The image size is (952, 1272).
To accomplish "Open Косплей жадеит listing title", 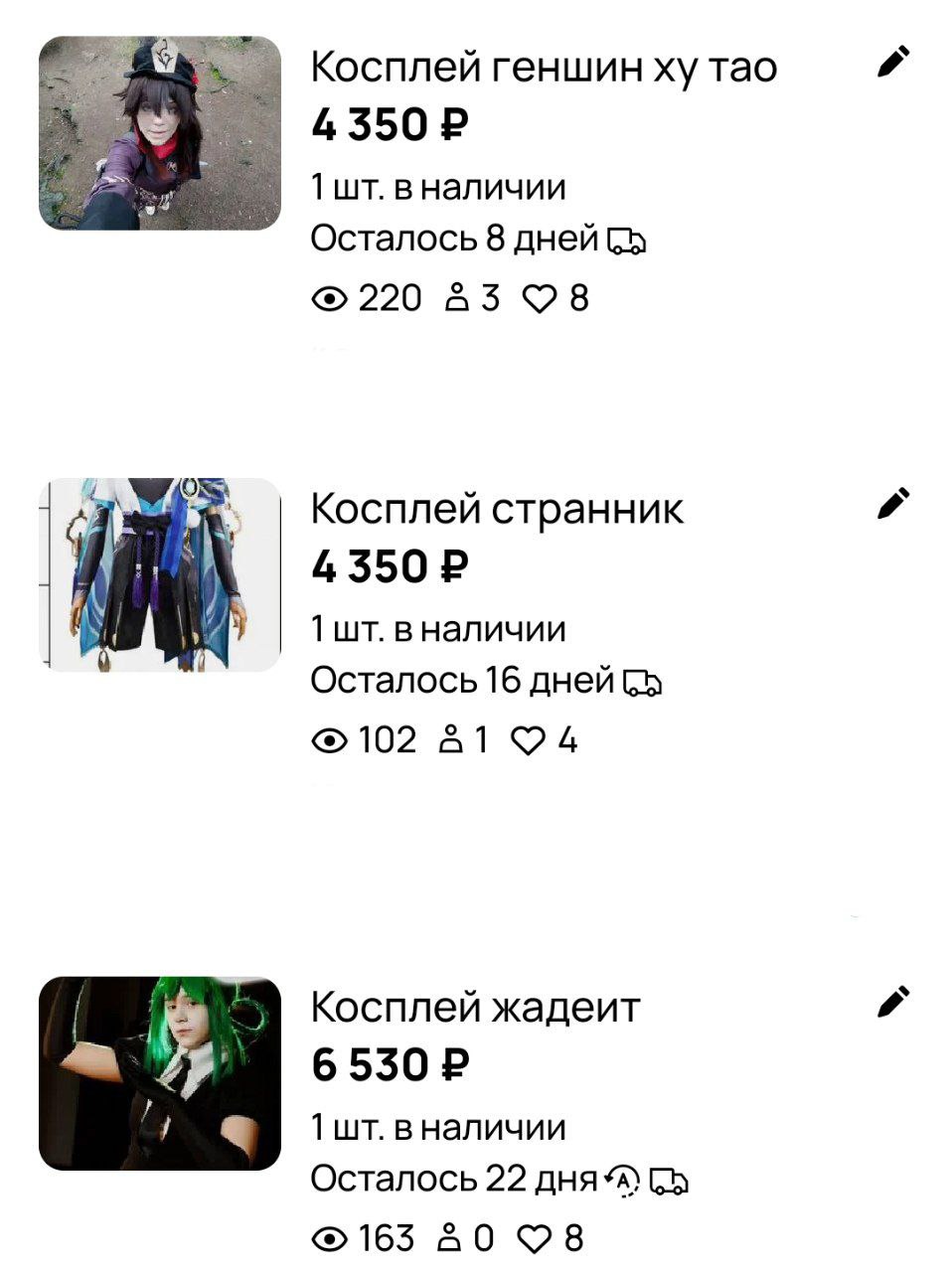I will pos(475,1008).
